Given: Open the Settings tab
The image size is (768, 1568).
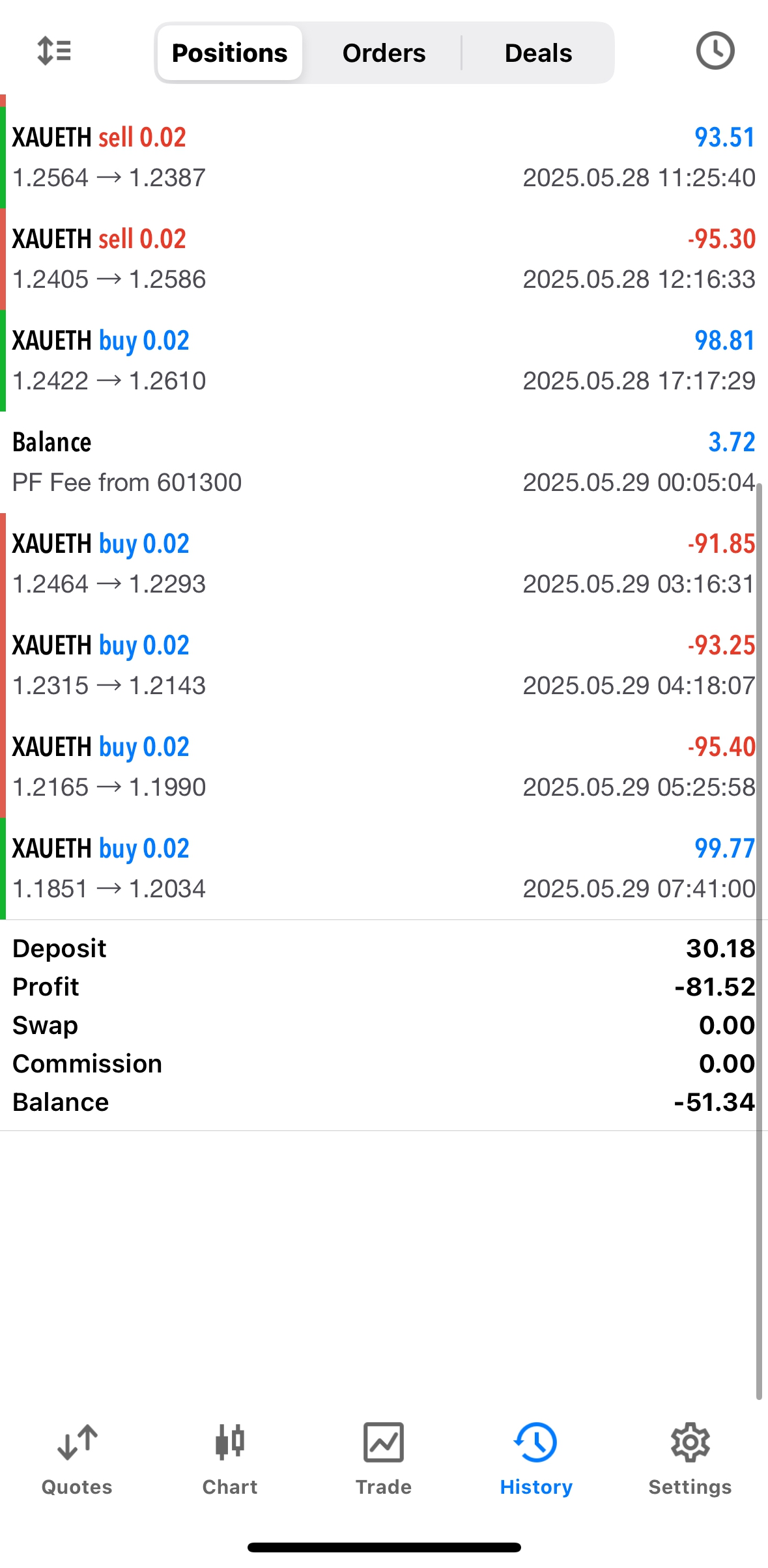Looking at the screenshot, I should coord(690,1459).
